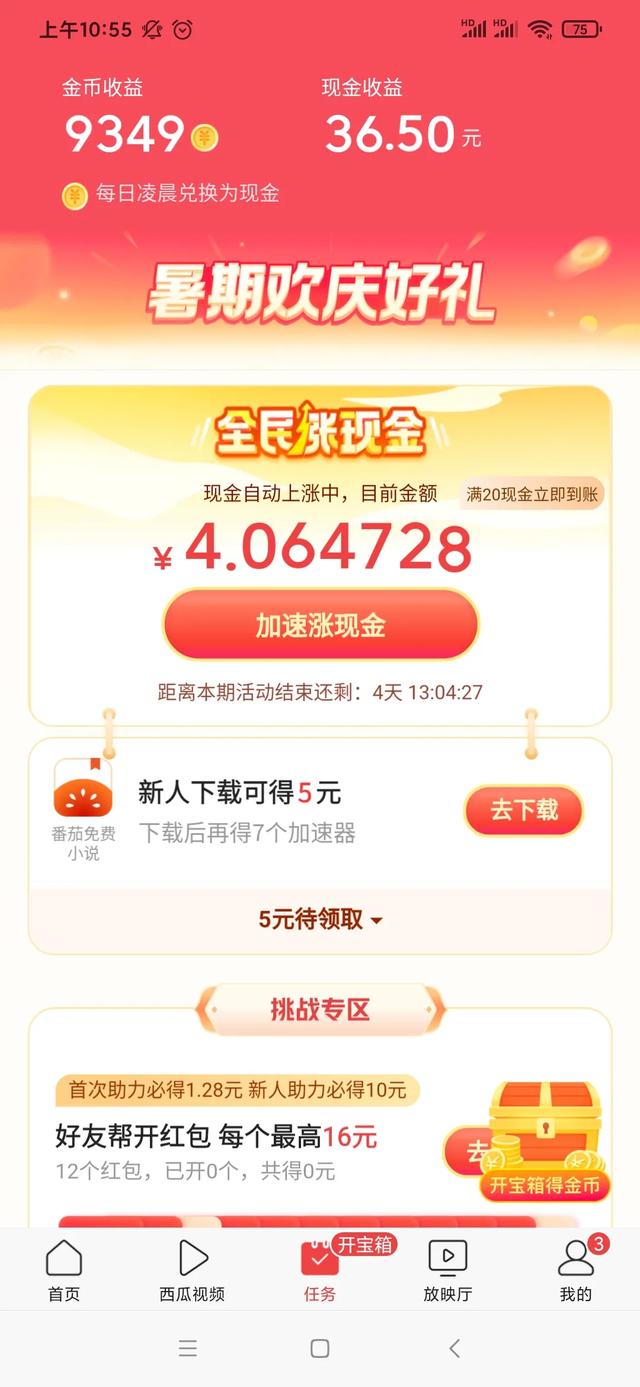Viewport: 640px width, 1387px height.
Task: Select the 任务 tab
Action: coord(320,1271)
